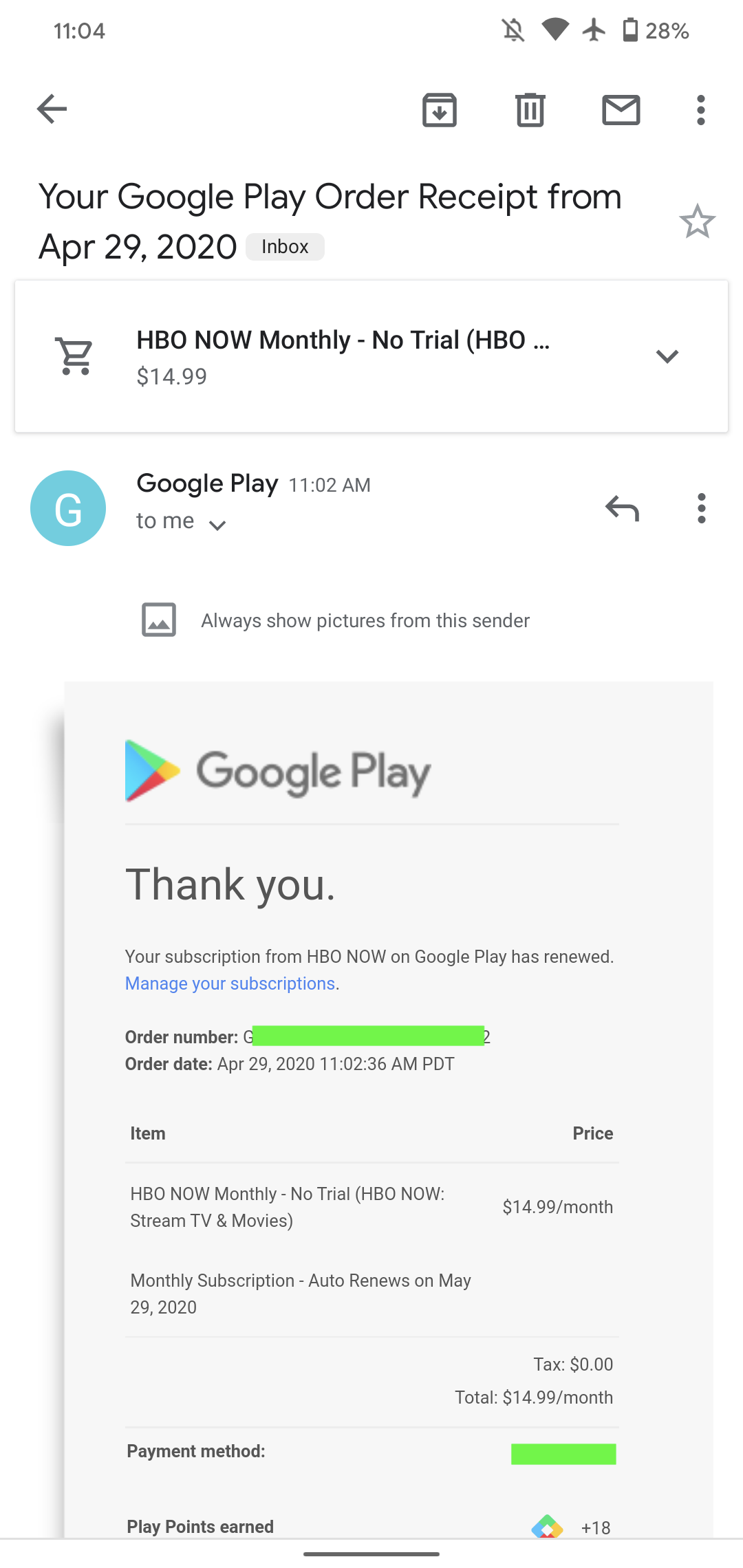Open message options next to reply
The height and width of the screenshot is (1568, 743).
tap(701, 508)
